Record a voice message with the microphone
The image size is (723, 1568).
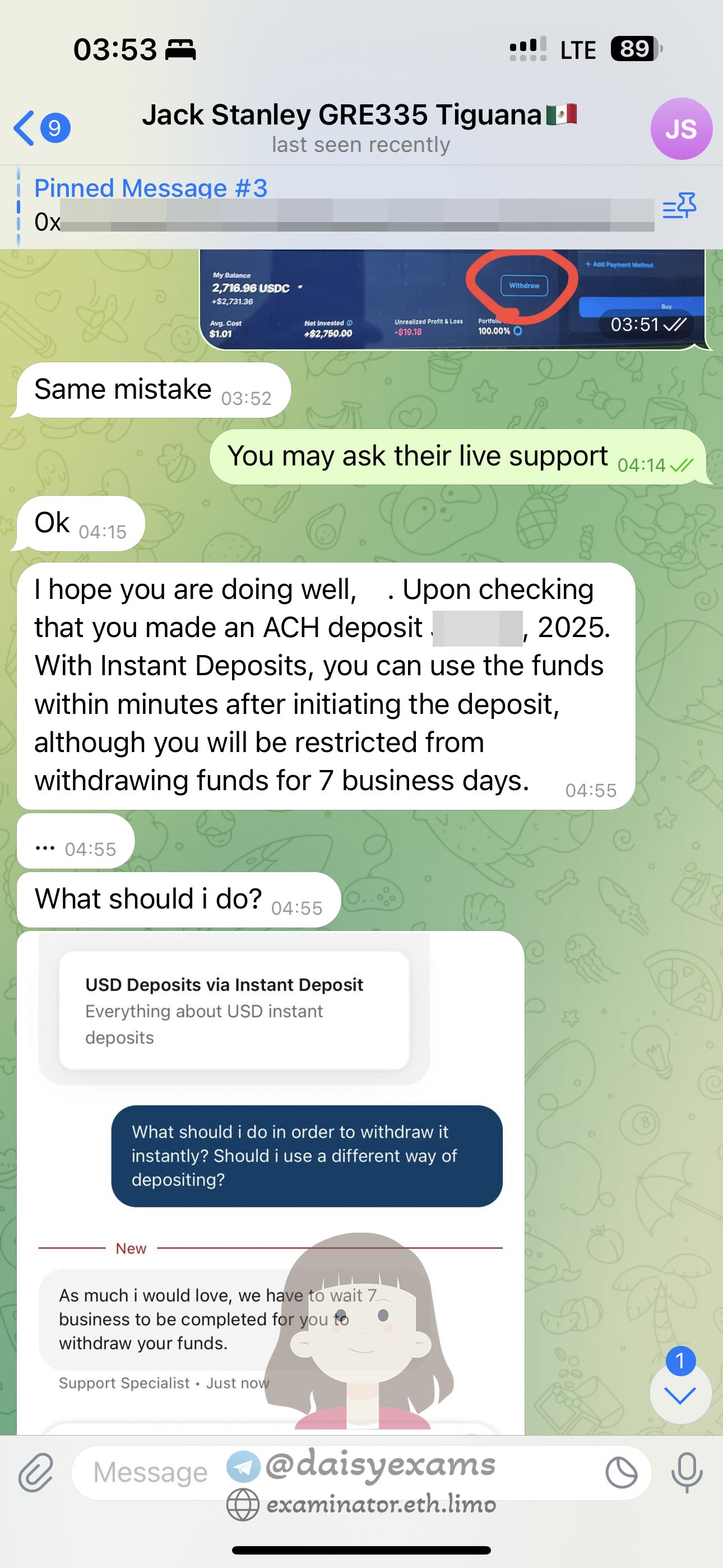coord(687,1473)
